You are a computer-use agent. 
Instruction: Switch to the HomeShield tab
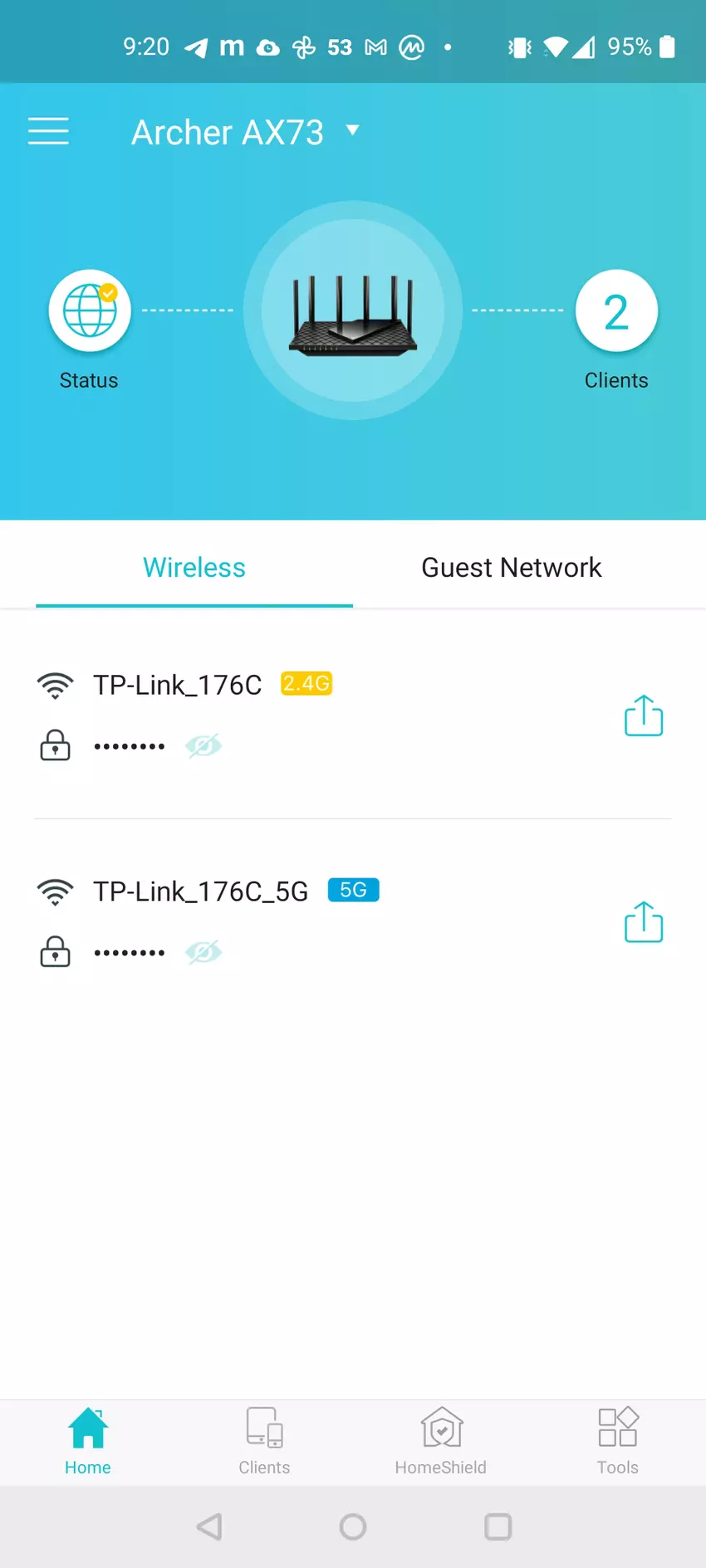coord(441,1440)
